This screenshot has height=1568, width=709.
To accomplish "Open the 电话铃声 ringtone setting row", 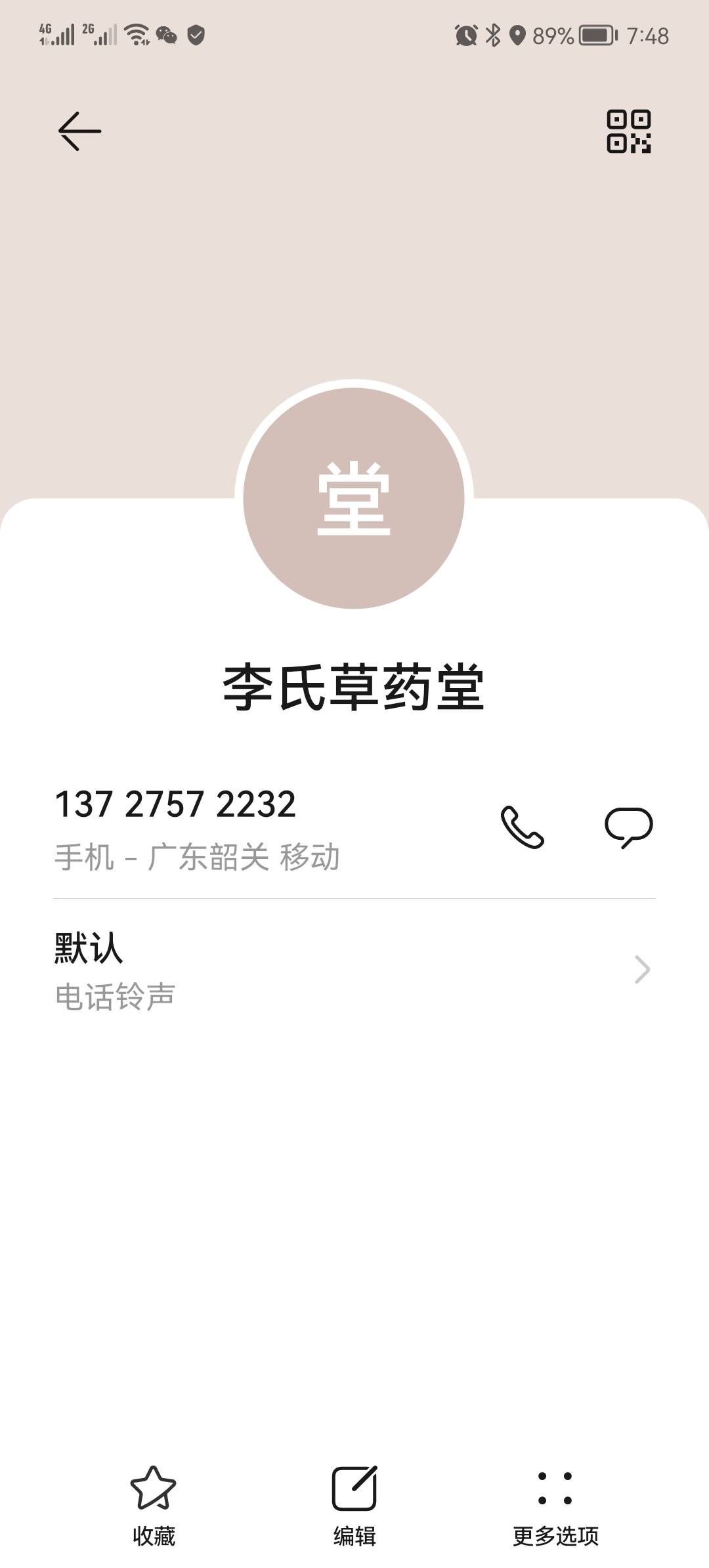I will tap(354, 970).
